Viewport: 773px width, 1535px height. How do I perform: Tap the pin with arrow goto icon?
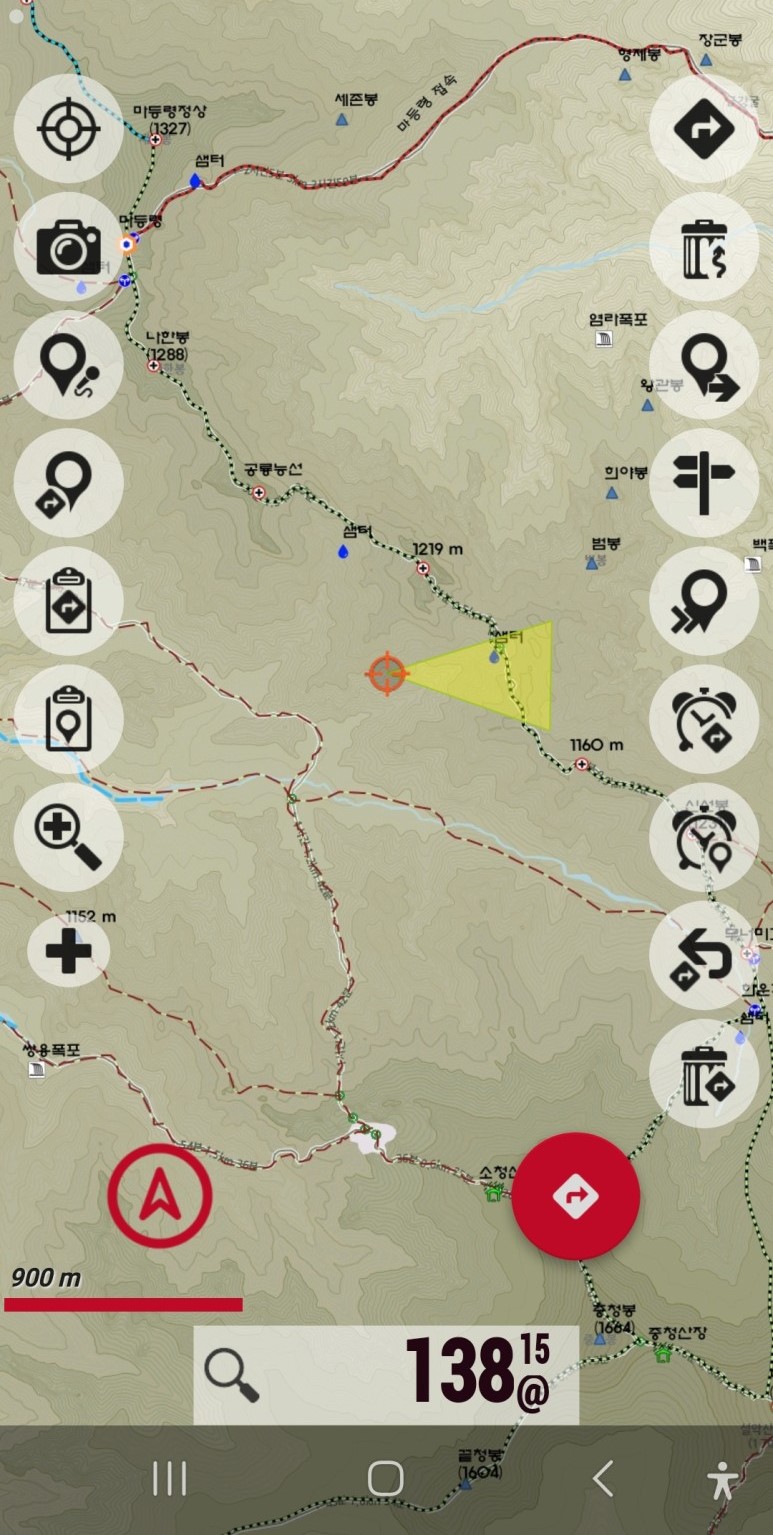click(x=704, y=366)
